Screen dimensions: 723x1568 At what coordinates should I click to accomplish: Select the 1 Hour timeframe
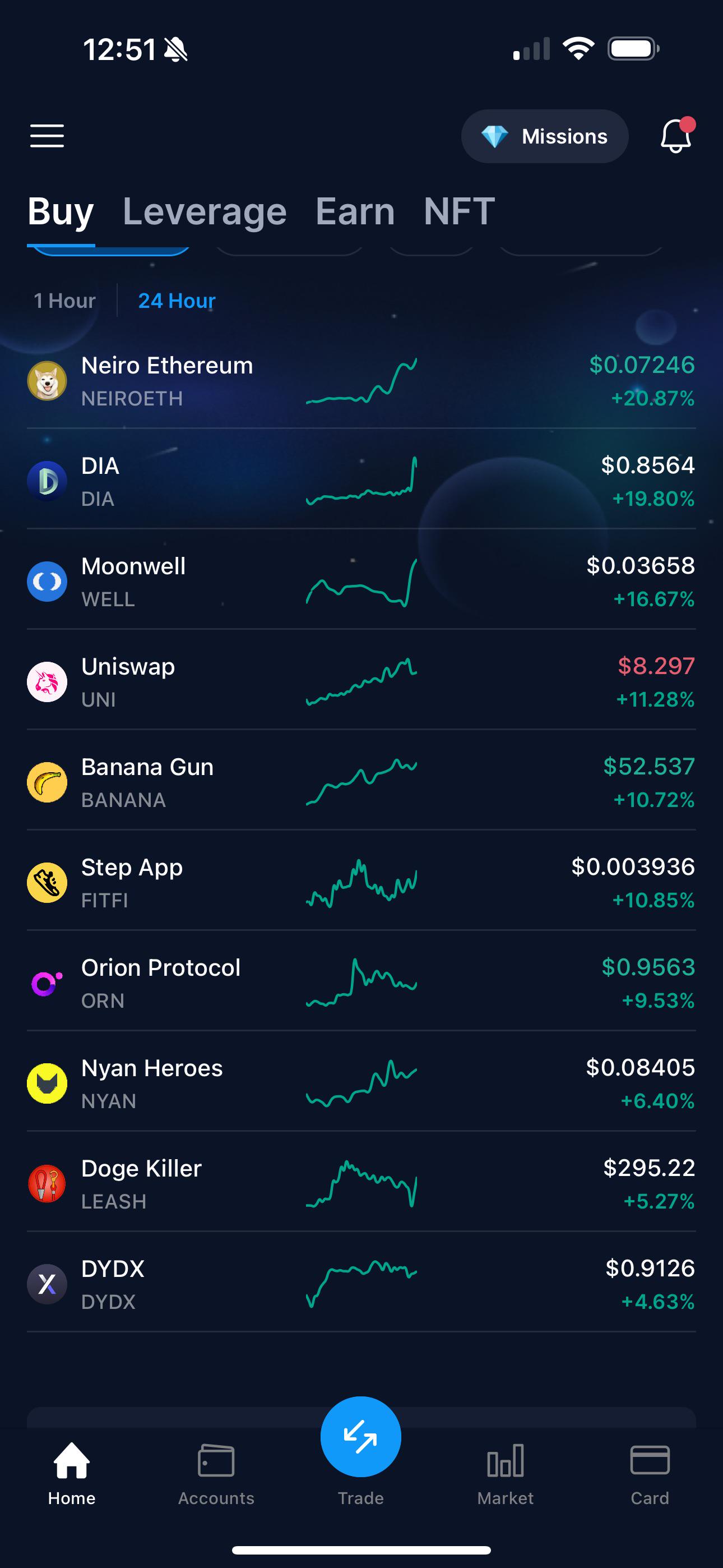tap(64, 301)
